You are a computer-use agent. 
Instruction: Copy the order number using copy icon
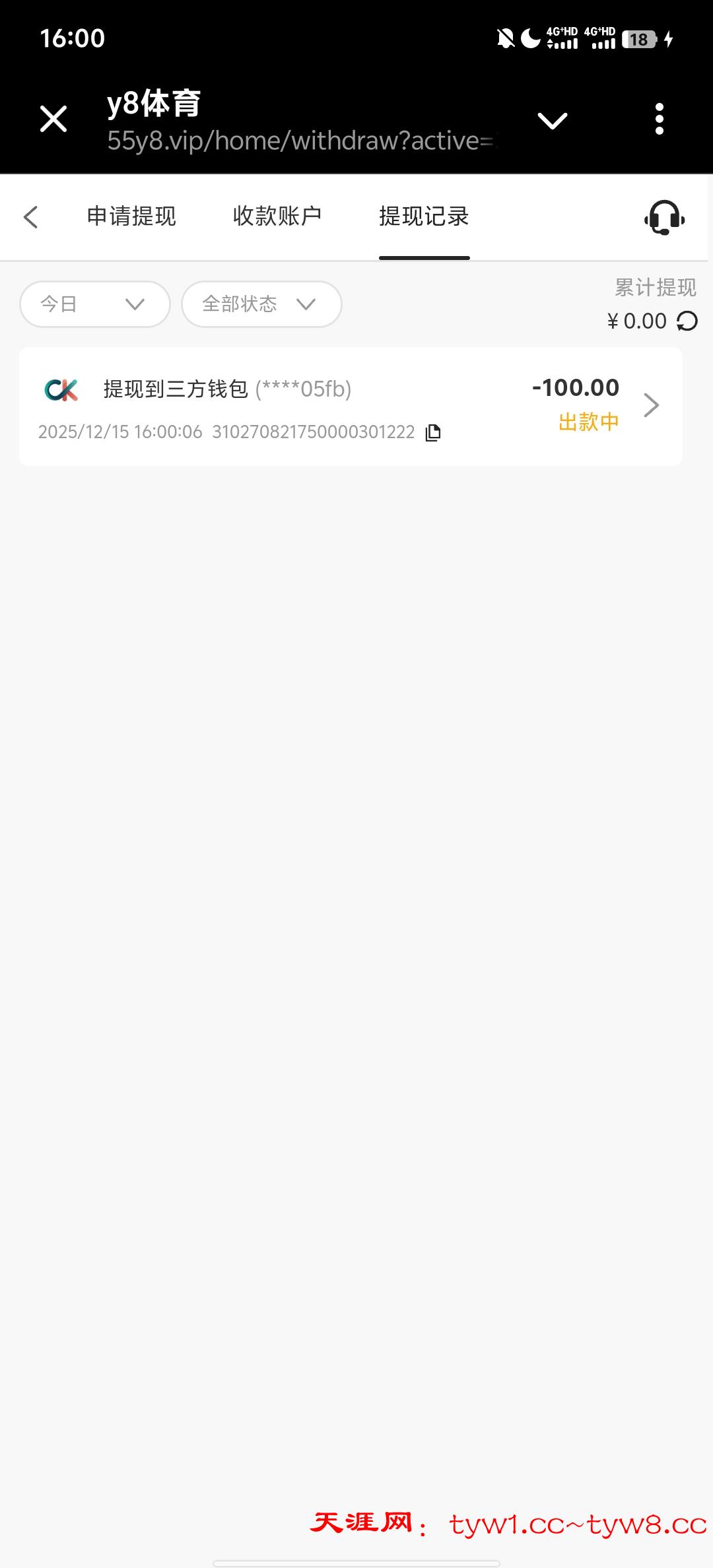pyautogui.click(x=432, y=432)
